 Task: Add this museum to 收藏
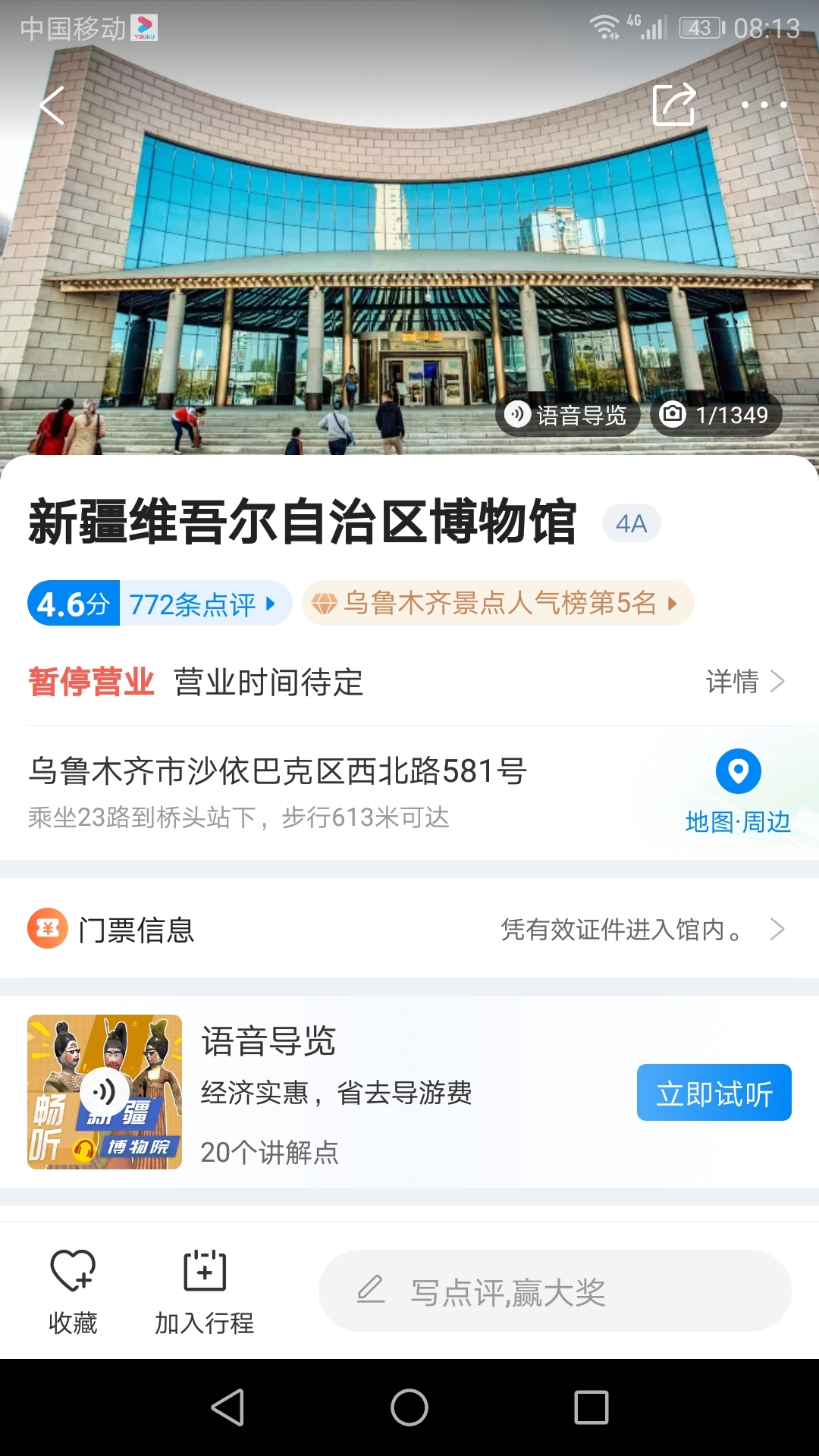pos(73,1290)
